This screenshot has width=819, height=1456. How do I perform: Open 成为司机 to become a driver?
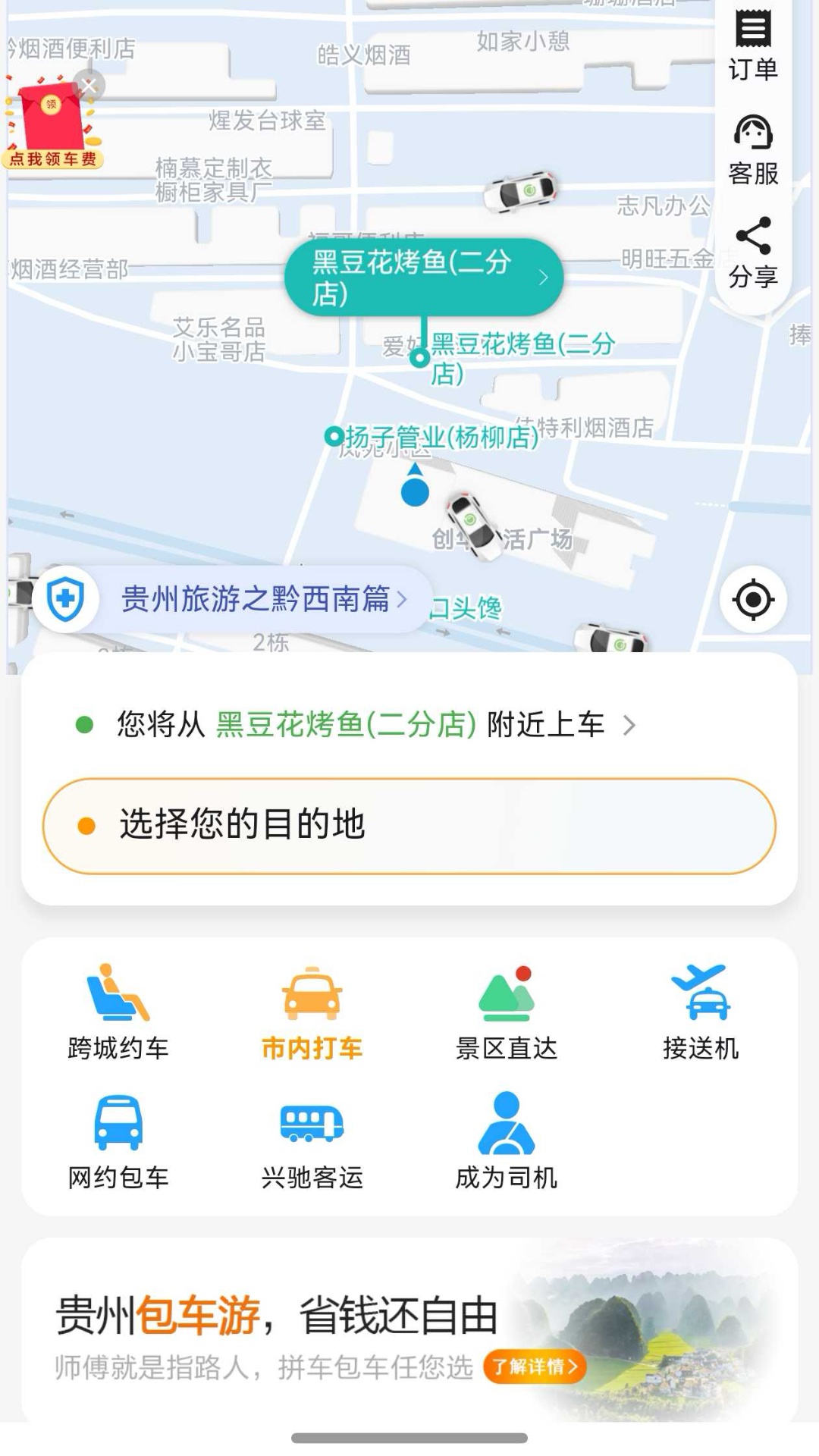point(507,1141)
